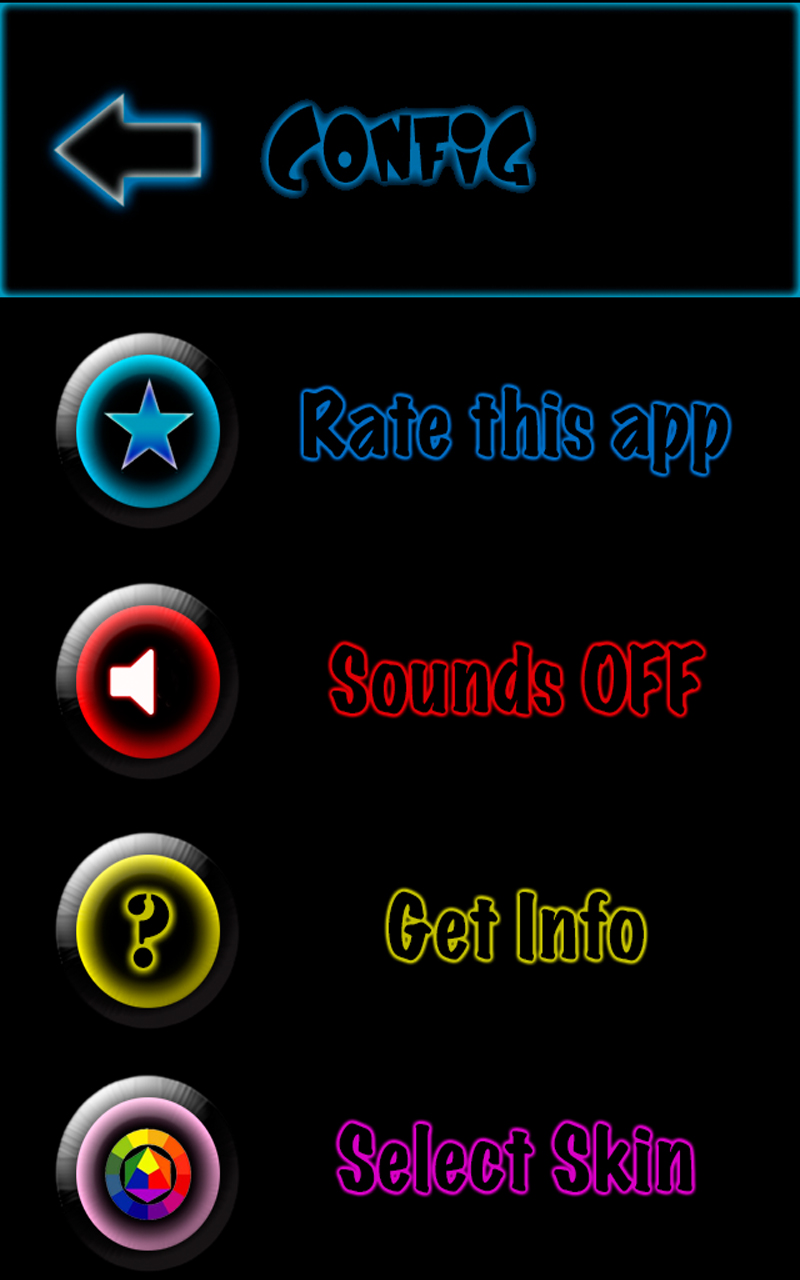Viewport: 800px width, 1280px height.
Task: Open Rate this app
Action: 515,430
